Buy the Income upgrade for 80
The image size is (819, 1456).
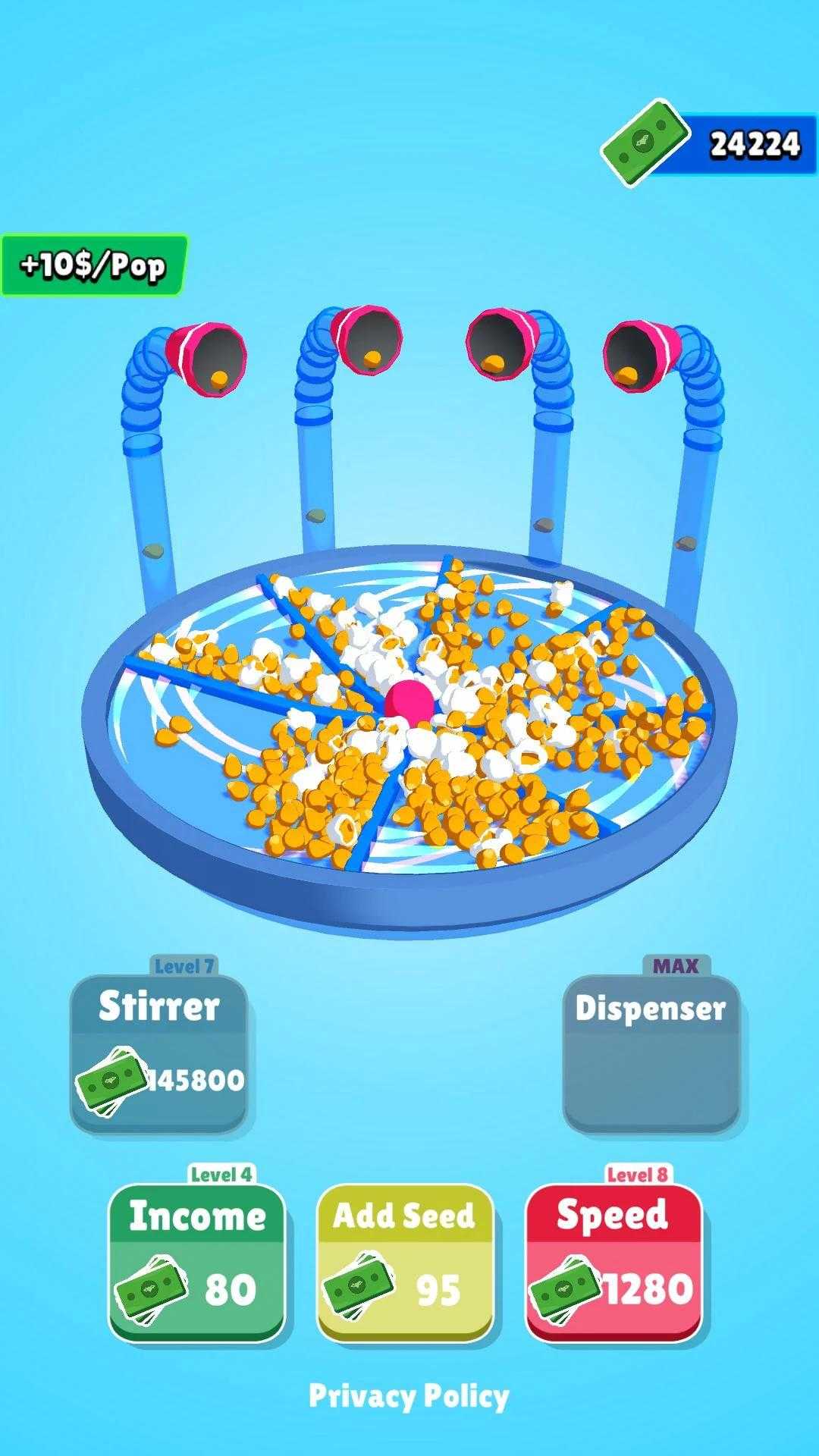point(196,1263)
